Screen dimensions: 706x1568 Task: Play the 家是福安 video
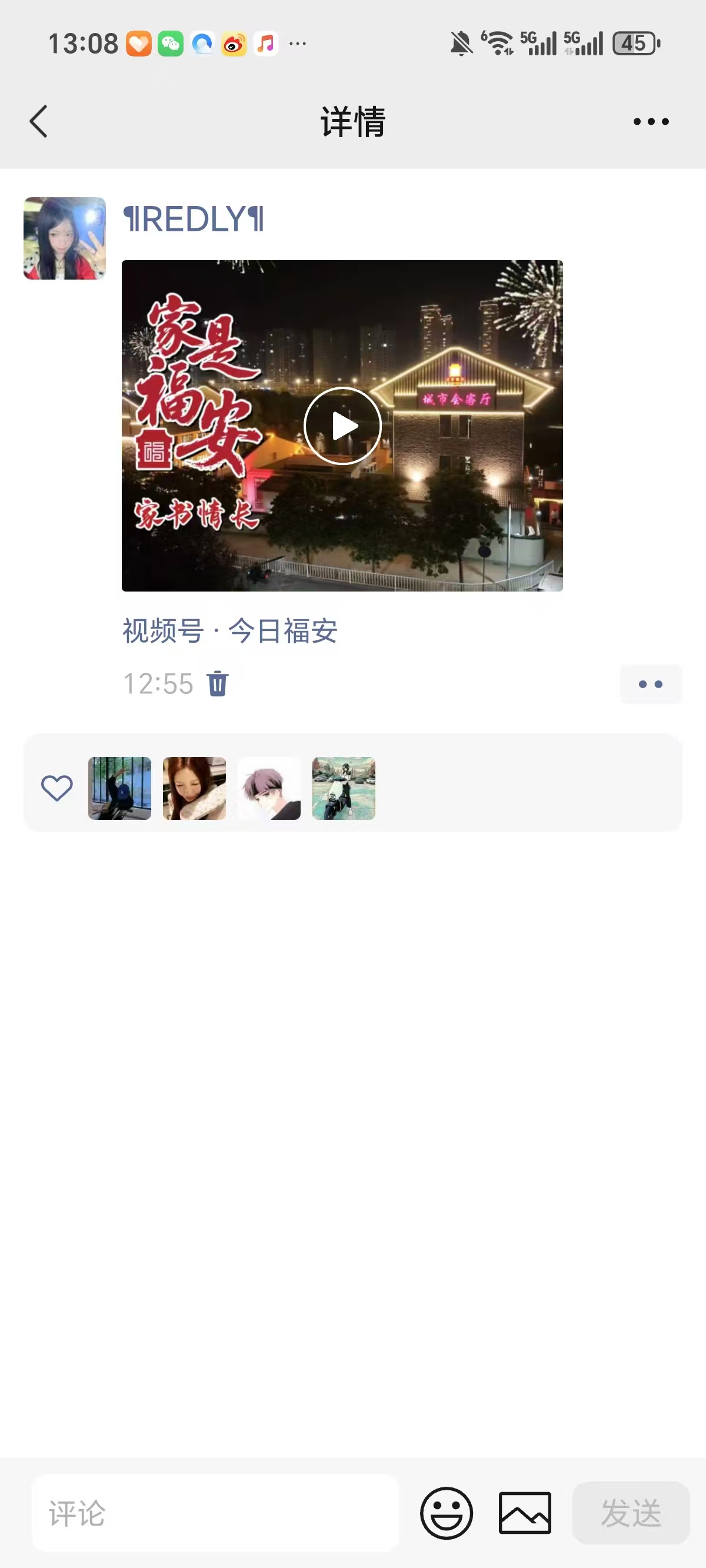[342, 426]
